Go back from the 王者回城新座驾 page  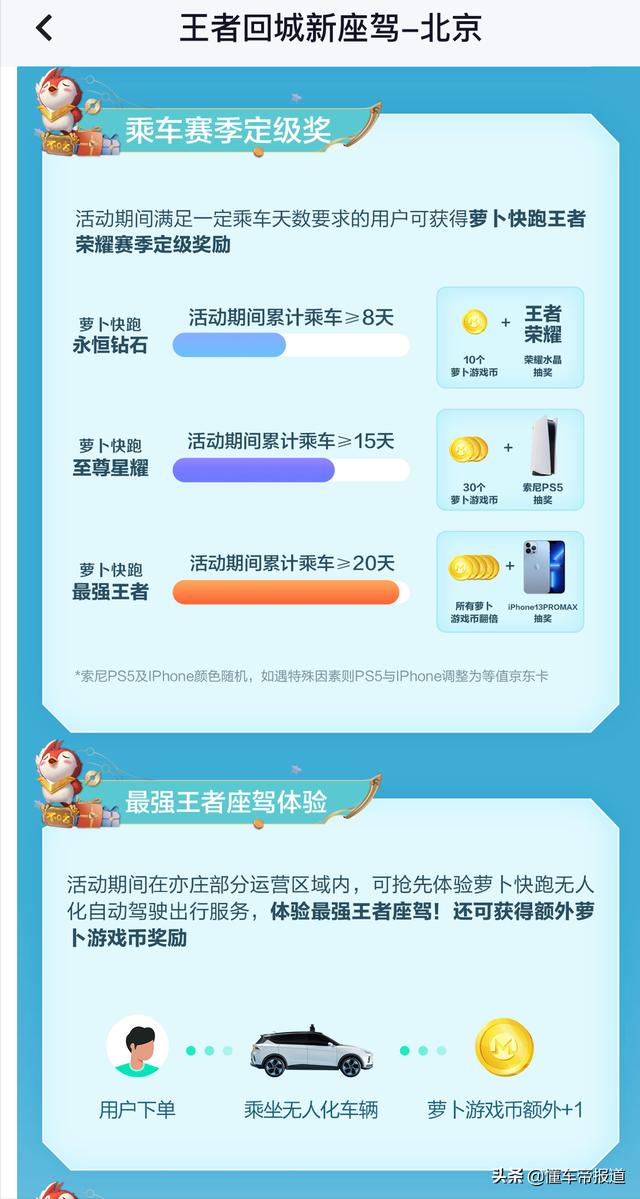44,28
